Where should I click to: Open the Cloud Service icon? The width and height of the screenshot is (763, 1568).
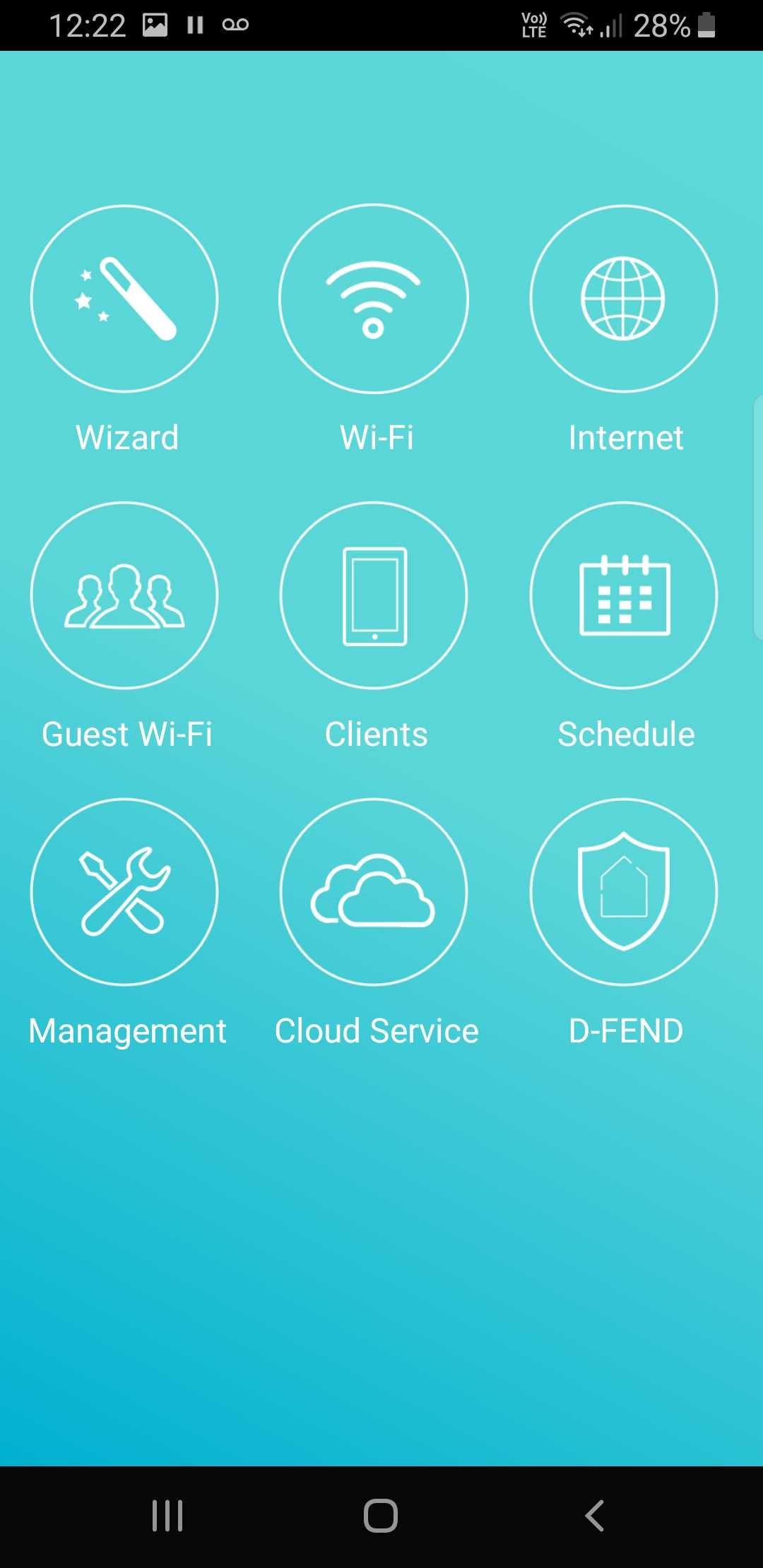[374, 892]
